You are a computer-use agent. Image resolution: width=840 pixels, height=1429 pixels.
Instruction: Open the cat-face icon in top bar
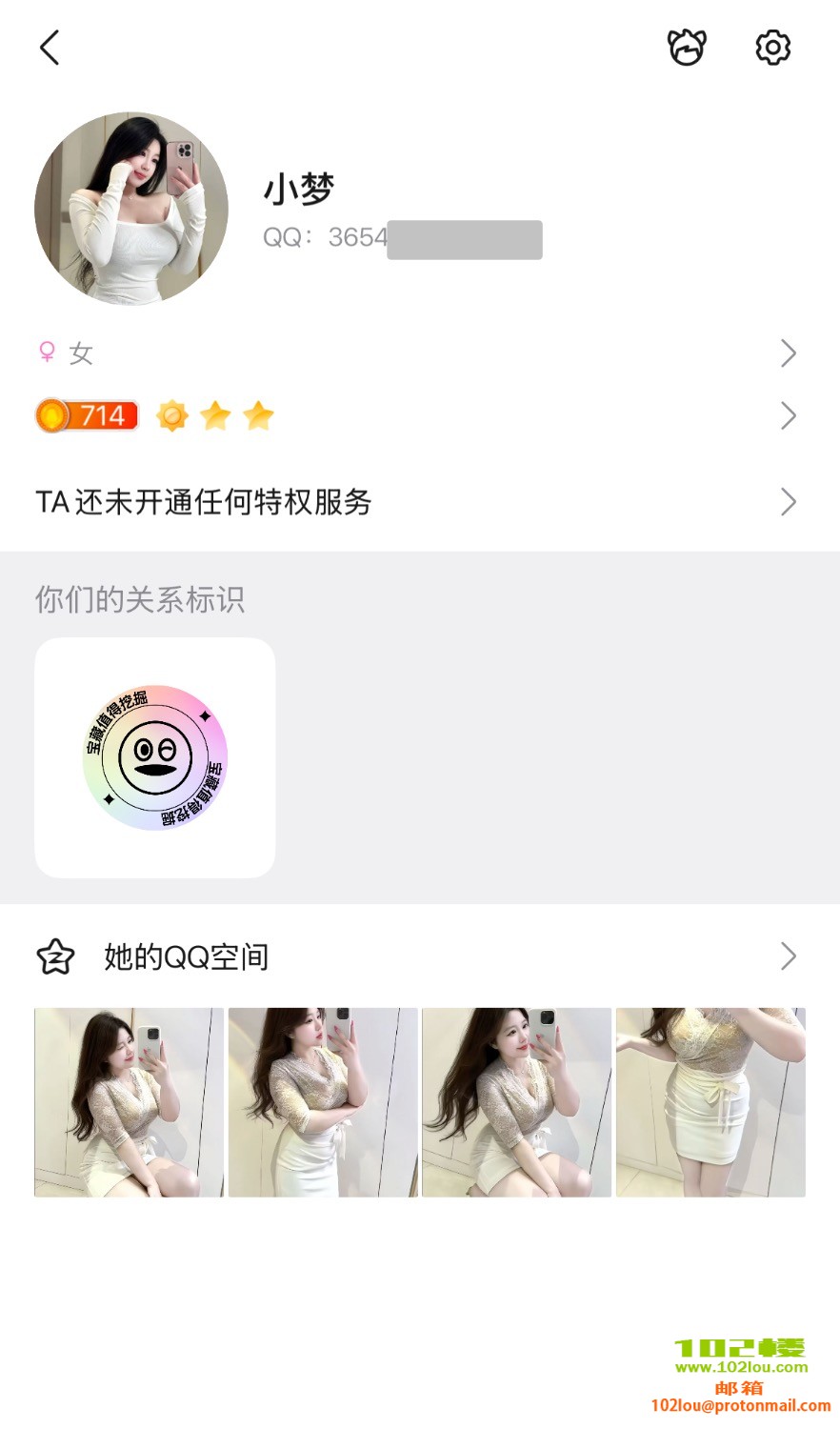click(686, 48)
